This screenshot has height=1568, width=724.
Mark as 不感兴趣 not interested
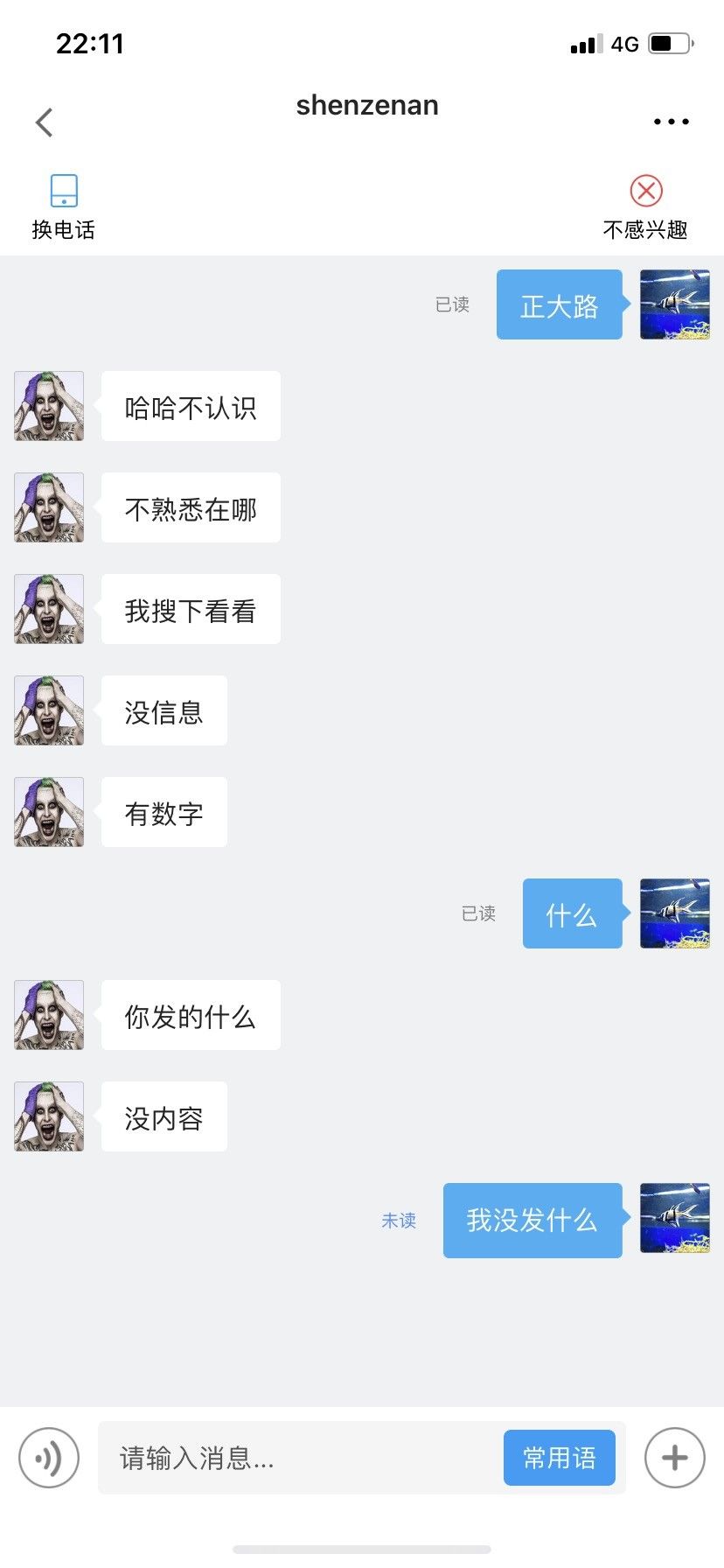point(645,206)
